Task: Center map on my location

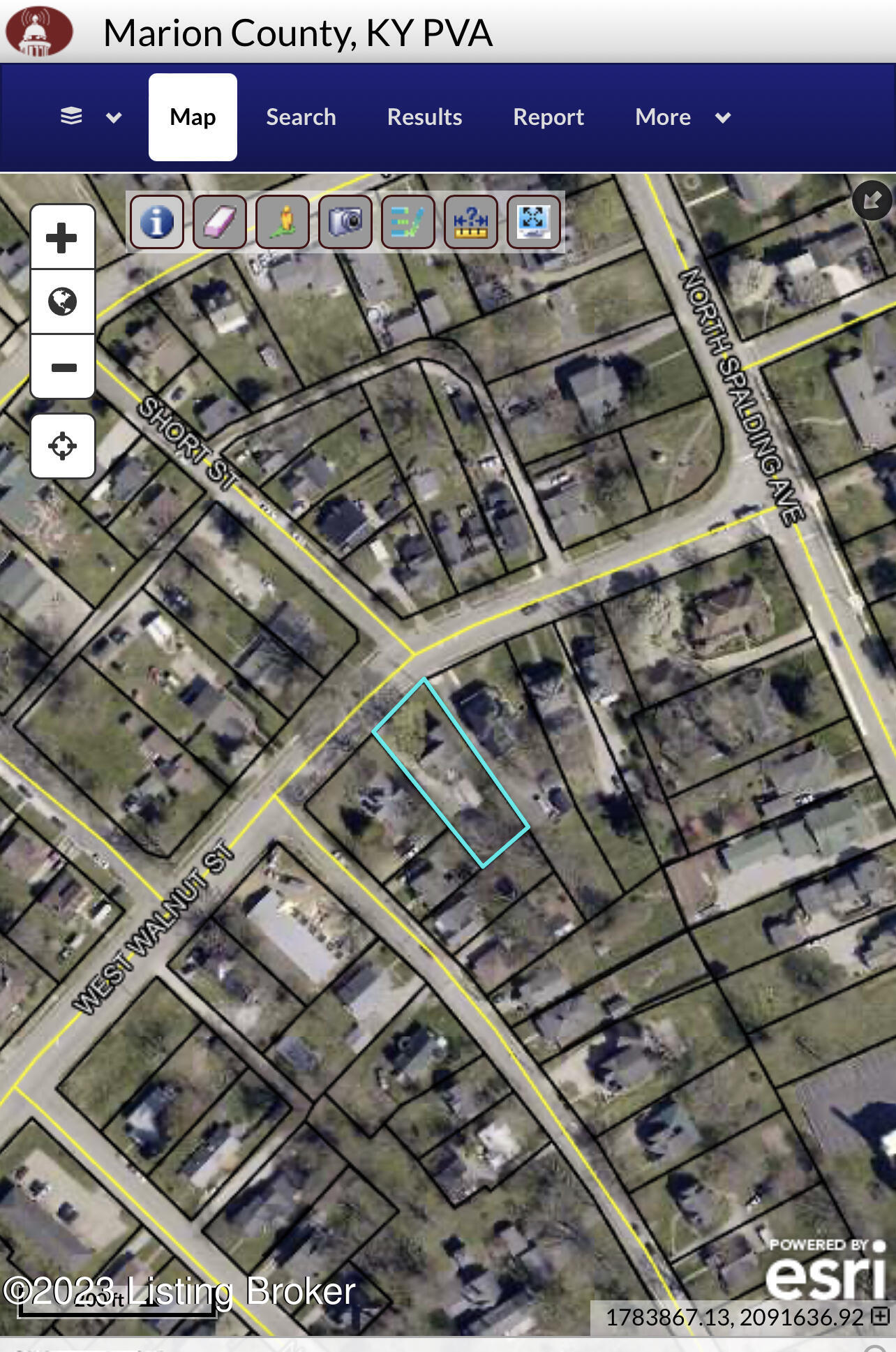Action: tap(62, 446)
